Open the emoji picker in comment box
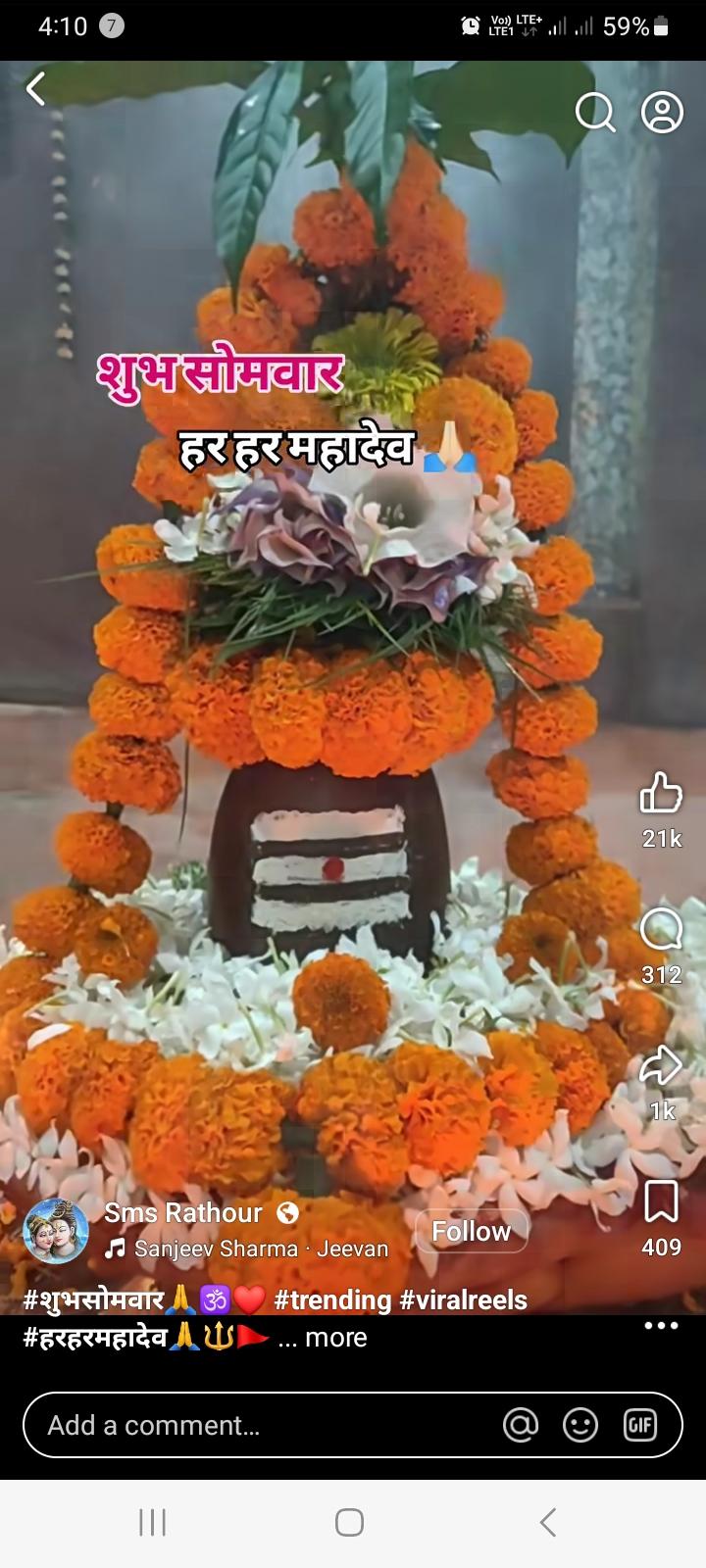 point(580,1425)
